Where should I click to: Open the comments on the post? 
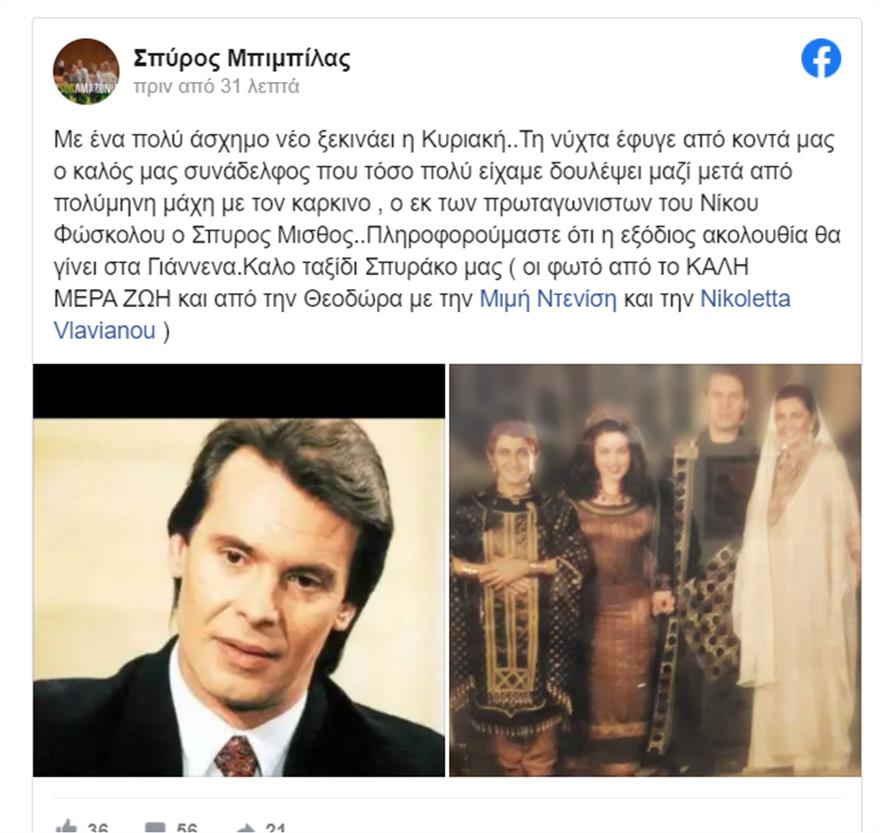point(156,826)
